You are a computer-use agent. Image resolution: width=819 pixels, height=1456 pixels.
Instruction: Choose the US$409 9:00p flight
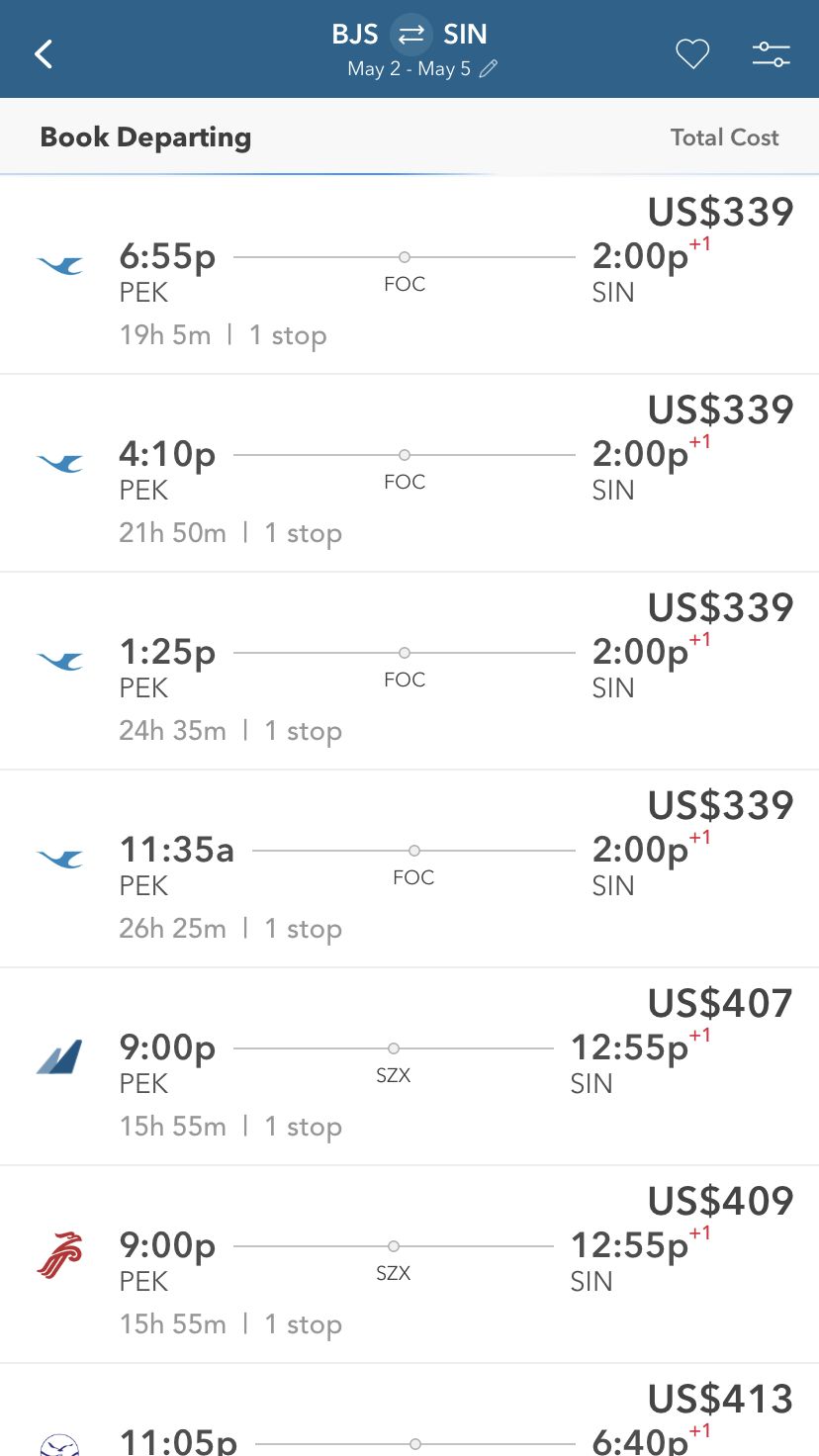tap(409, 1265)
